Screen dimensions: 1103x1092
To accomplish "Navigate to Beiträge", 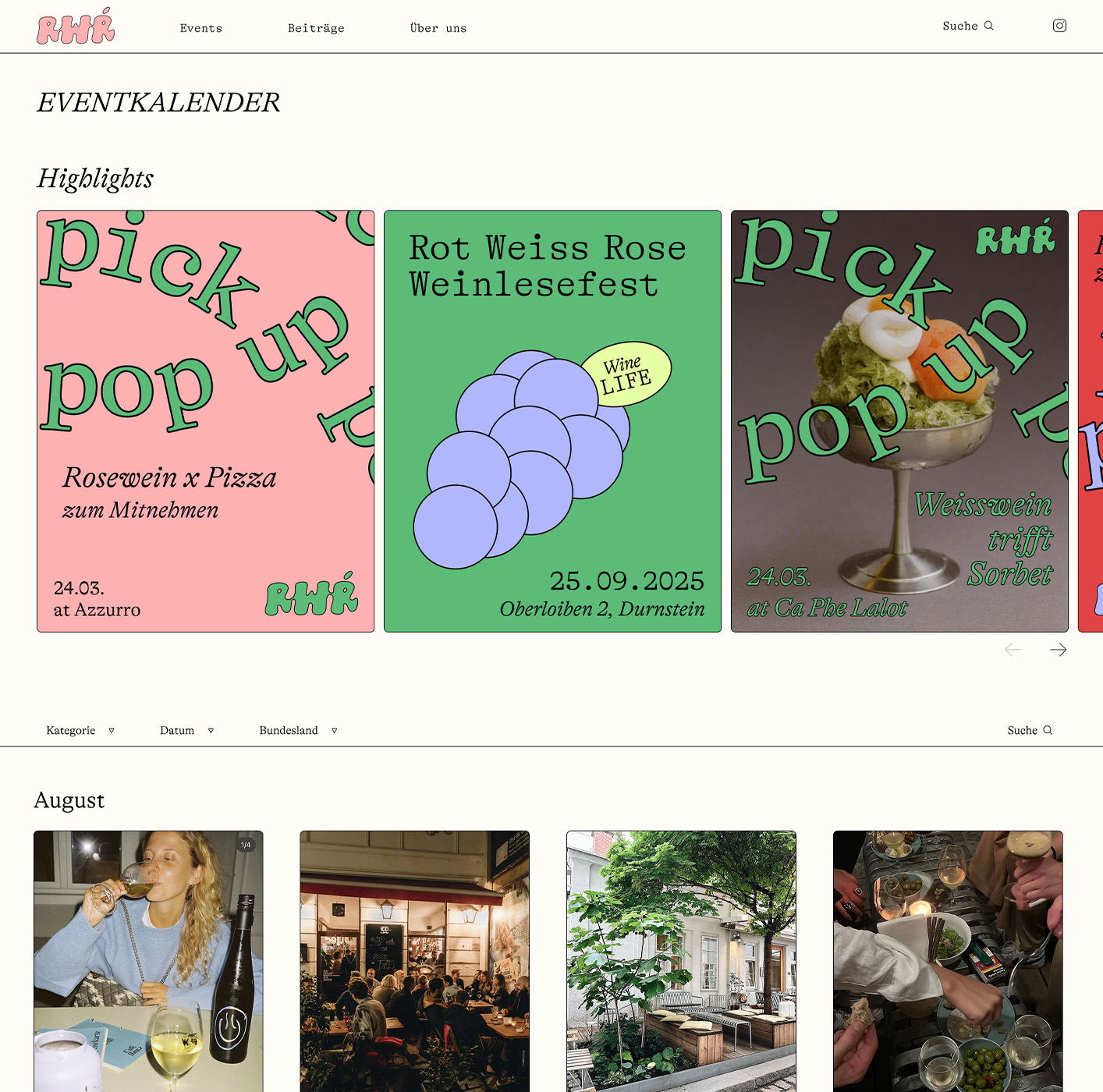I will coord(316,28).
